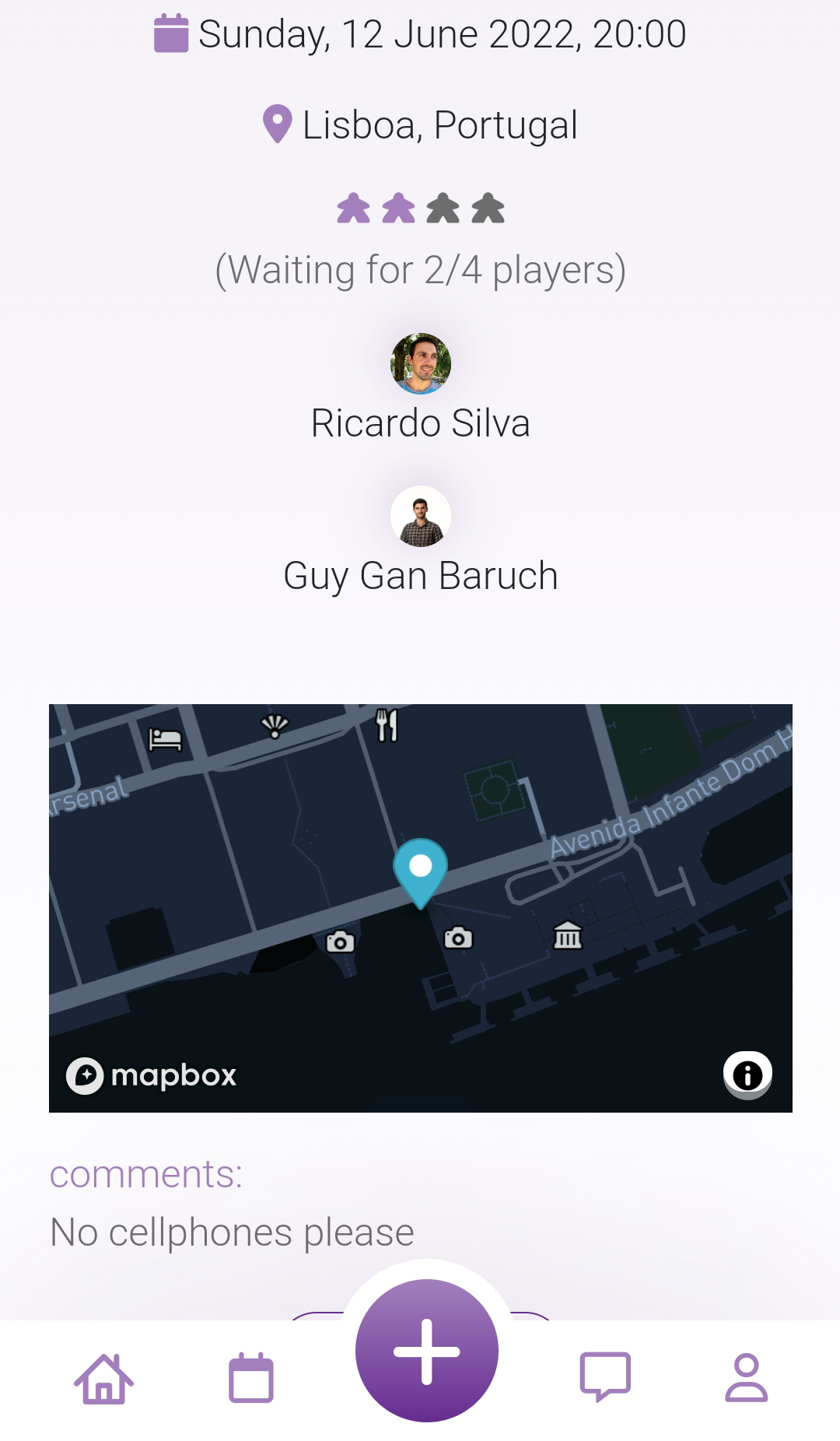Viewport: 840px width, 1441px height.
Task: Go to the home tab
Action: click(x=104, y=1378)
